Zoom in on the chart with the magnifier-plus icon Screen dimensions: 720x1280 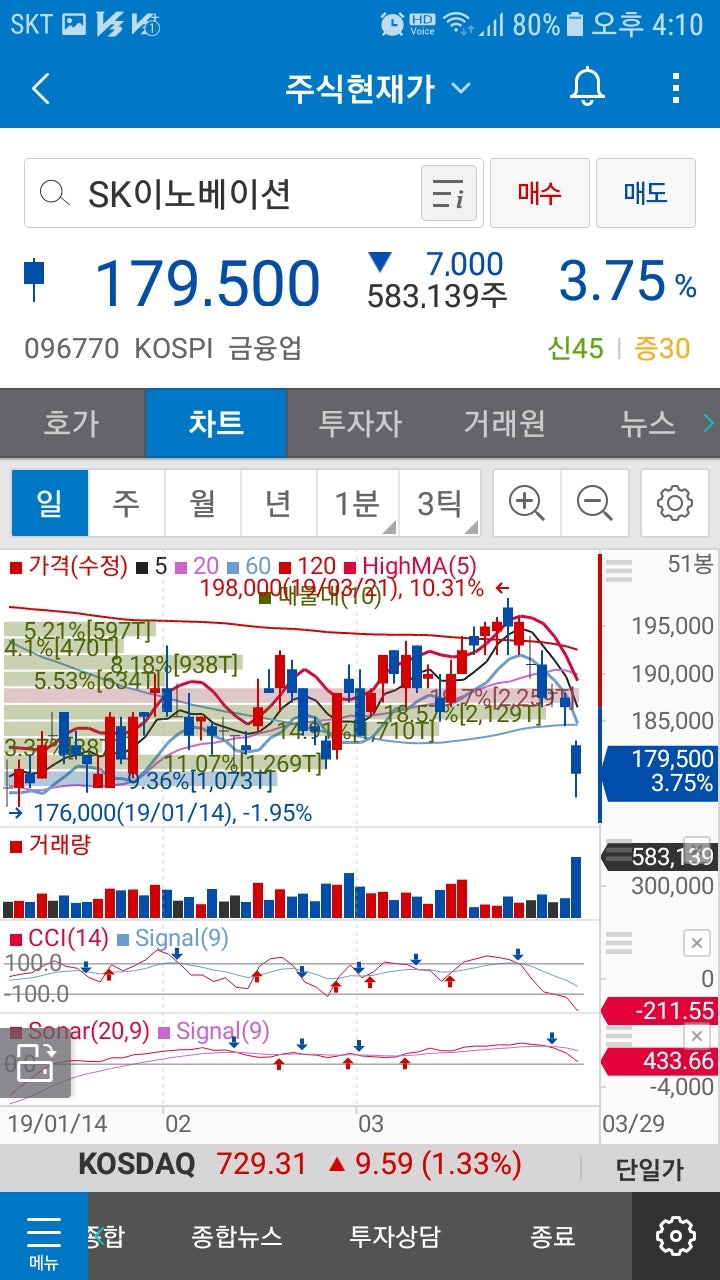tap(526, 504)
